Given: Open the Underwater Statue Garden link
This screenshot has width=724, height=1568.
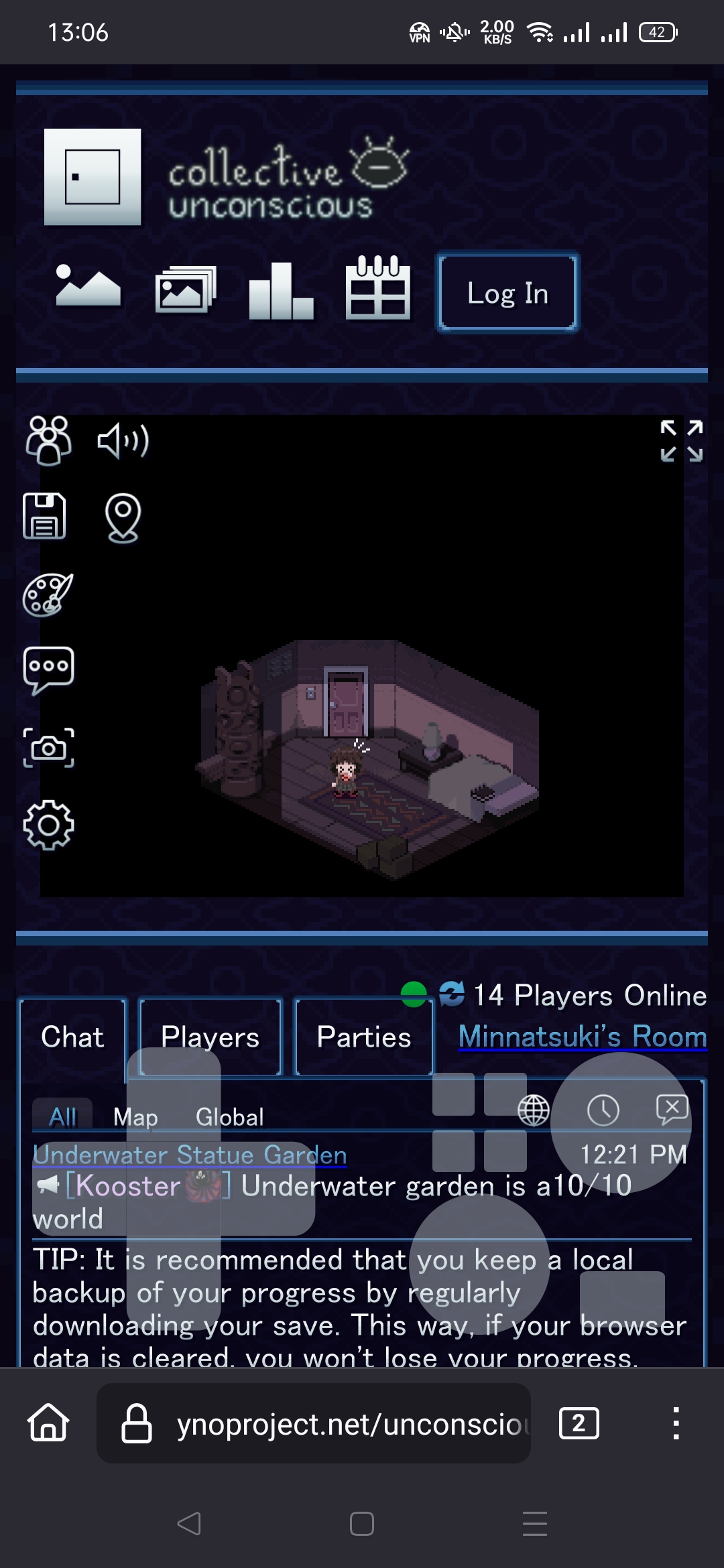Looking at the screenshot, I should click(x=190, y=1155).
